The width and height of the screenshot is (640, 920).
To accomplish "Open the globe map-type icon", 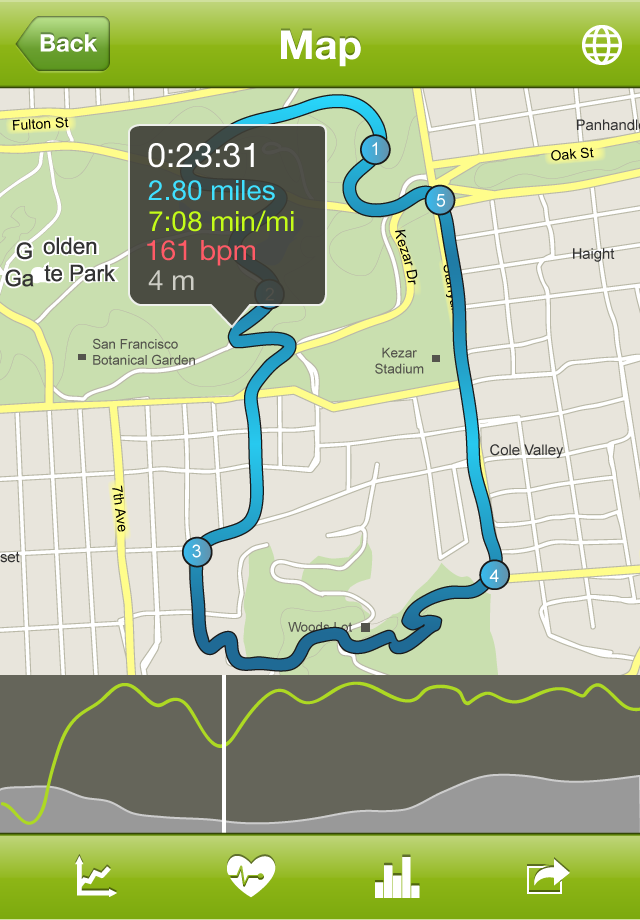I will pos(601,44).
